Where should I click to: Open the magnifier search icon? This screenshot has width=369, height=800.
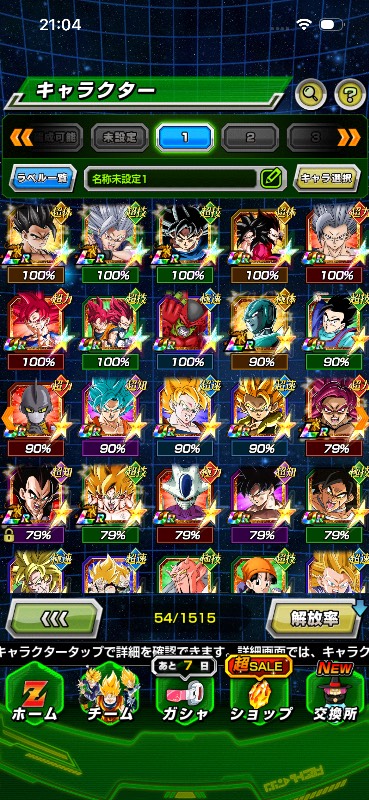(311, 94)
